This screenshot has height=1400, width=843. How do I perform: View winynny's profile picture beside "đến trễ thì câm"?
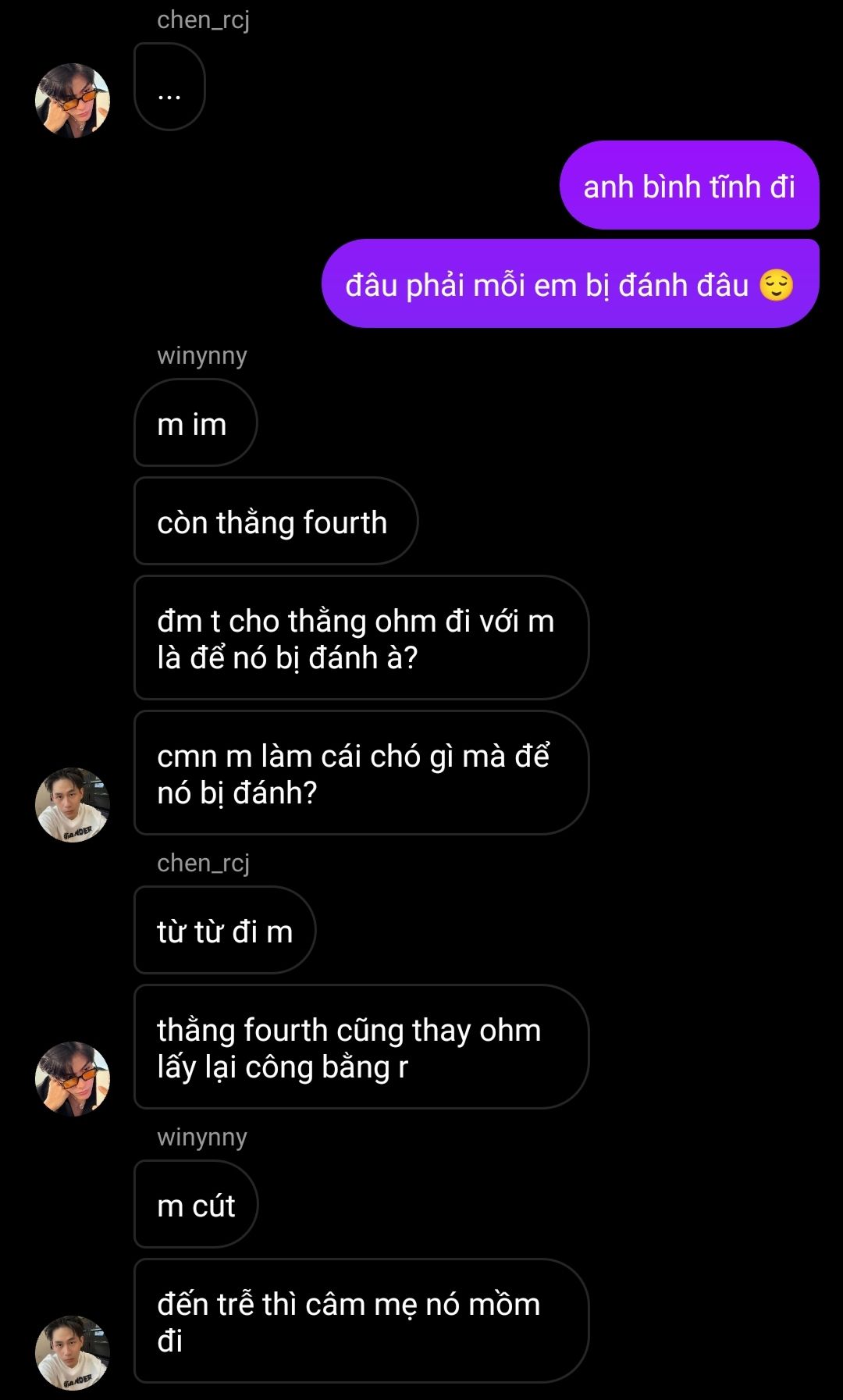(73, 1353)
